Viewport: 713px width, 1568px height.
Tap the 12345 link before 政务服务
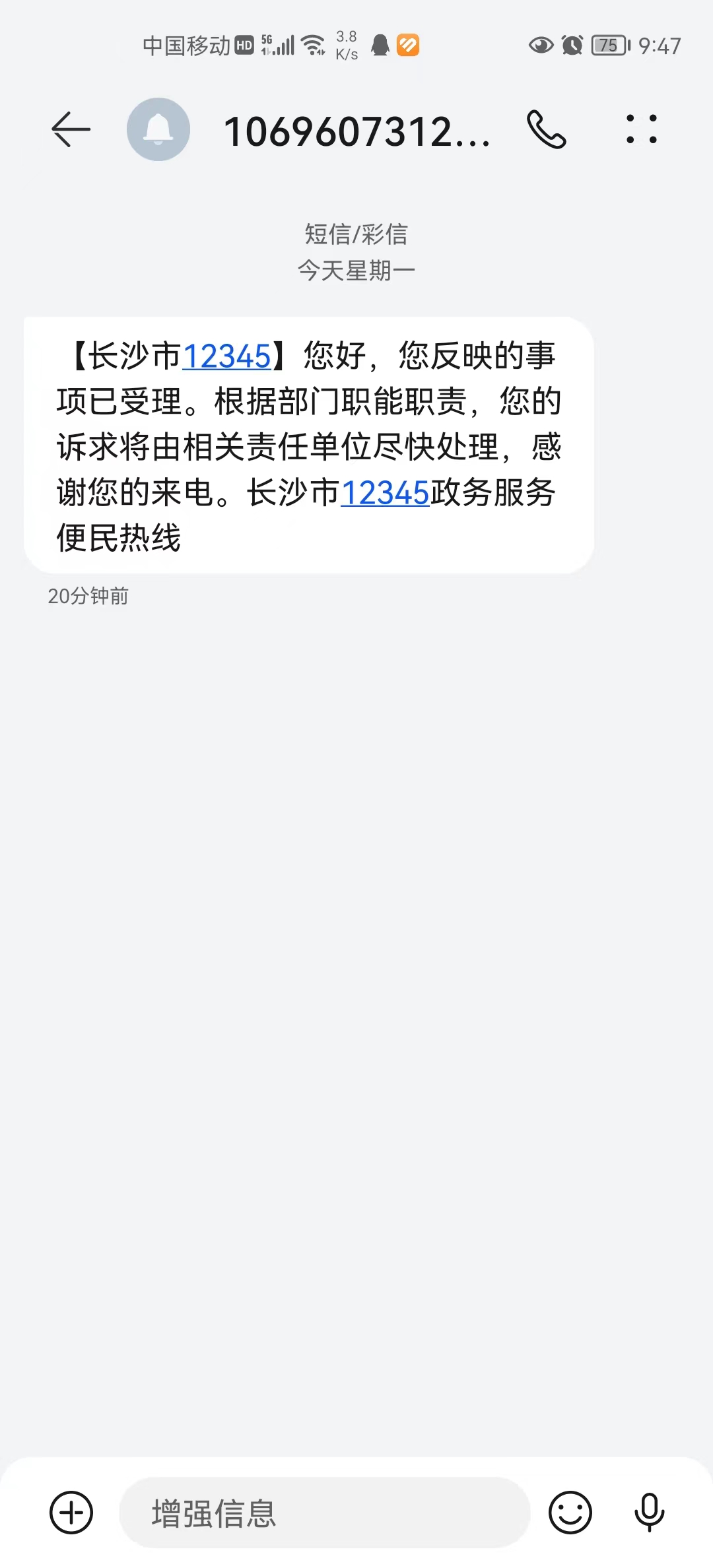[385, 493]
